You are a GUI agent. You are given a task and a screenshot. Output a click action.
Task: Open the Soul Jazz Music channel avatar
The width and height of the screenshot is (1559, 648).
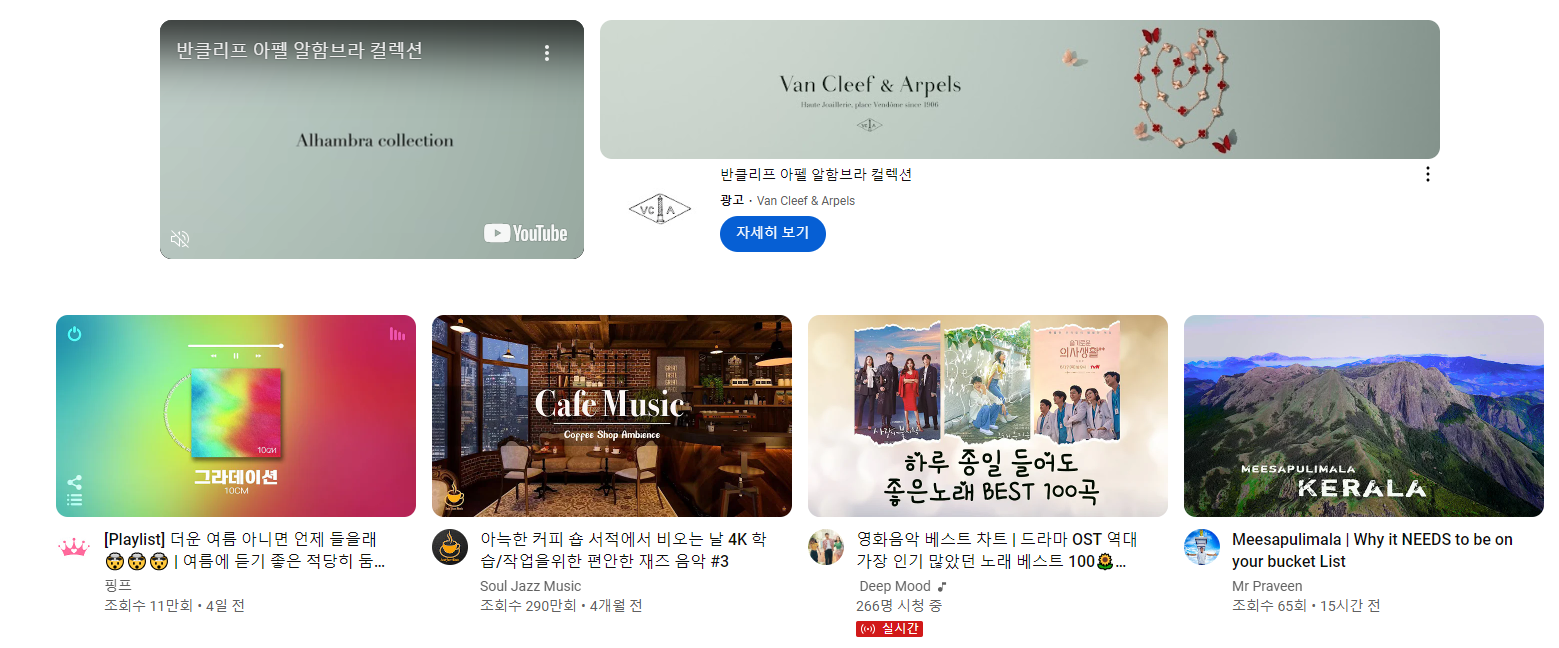point(450,547)
